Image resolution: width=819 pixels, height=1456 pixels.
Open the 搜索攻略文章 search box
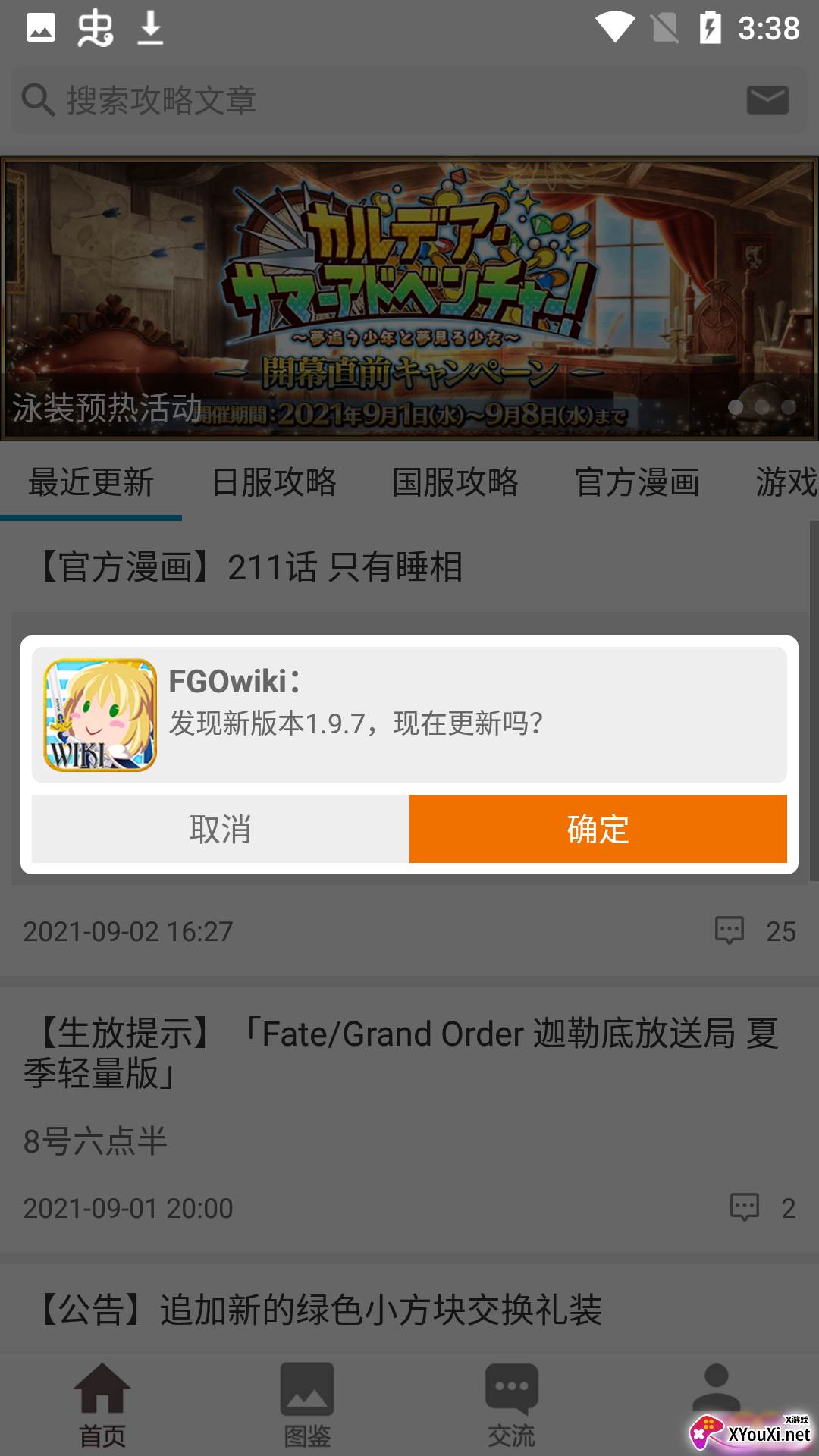pos(364,100)
